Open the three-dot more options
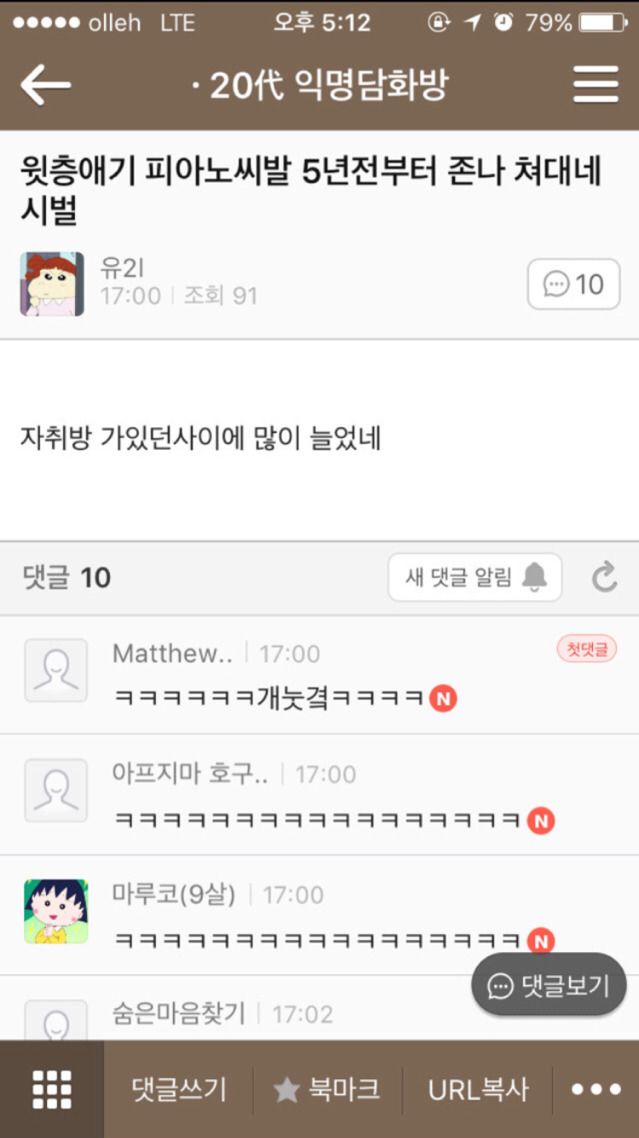Viewport: 639px width, 1138px height. coord(596,1089)
